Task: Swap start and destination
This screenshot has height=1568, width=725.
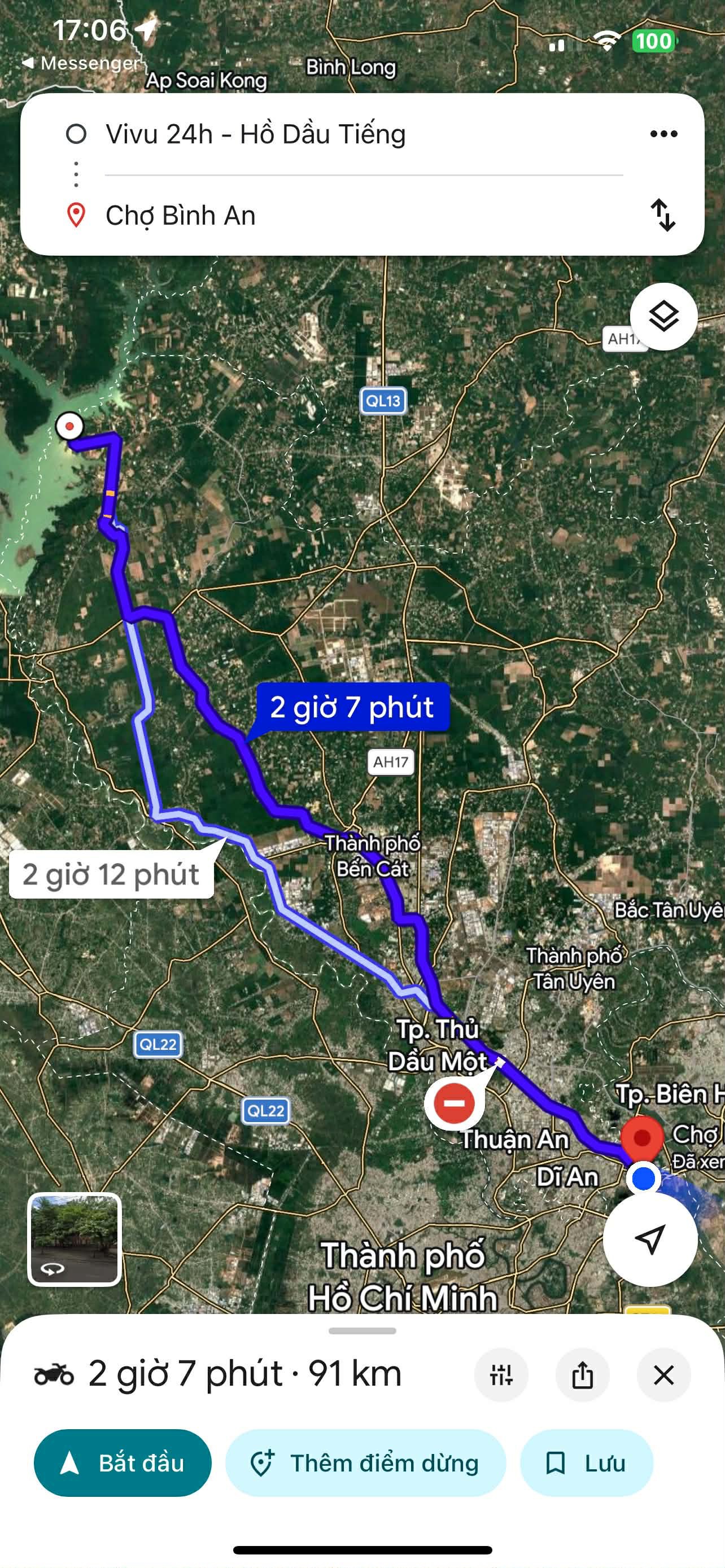Action: pos(663,215)
